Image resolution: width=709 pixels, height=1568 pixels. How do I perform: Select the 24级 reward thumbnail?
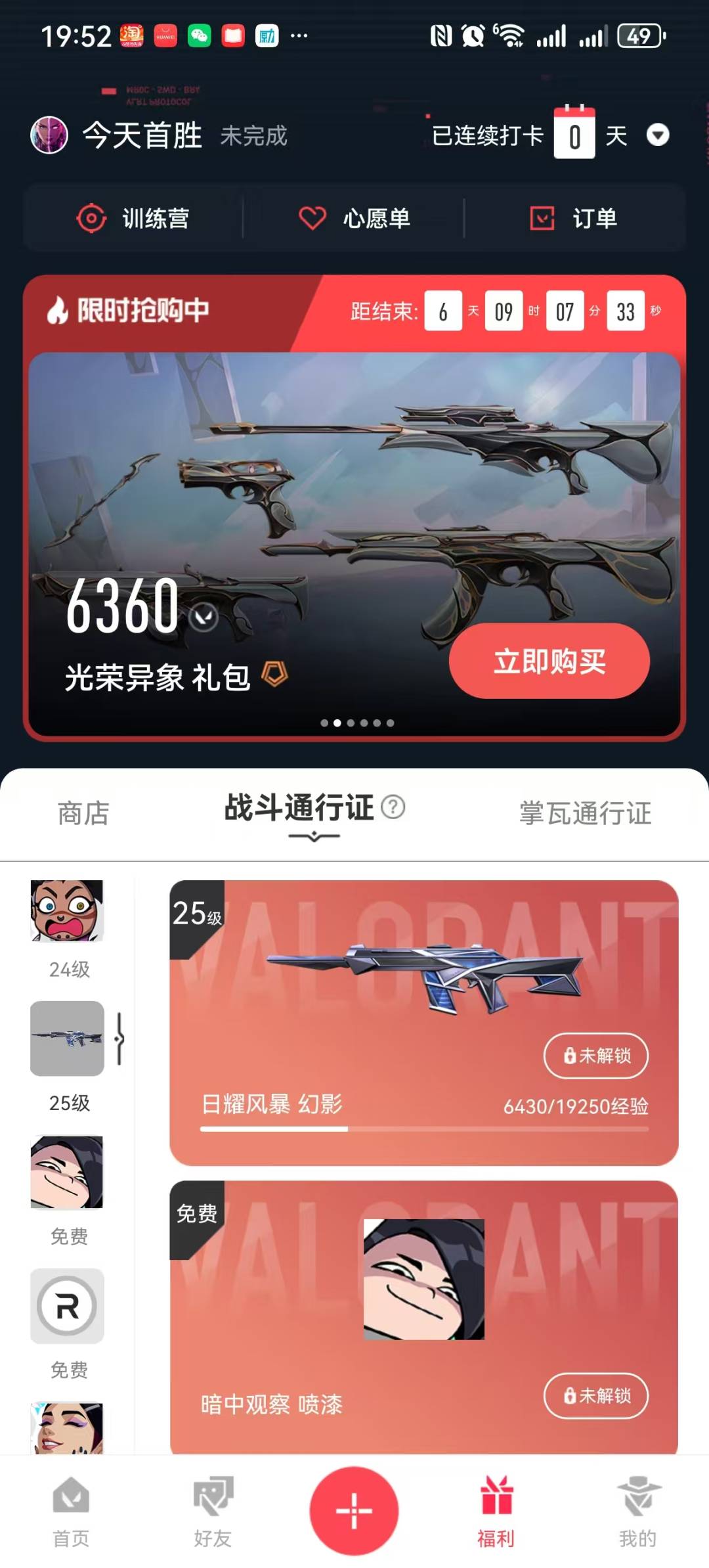67,910
